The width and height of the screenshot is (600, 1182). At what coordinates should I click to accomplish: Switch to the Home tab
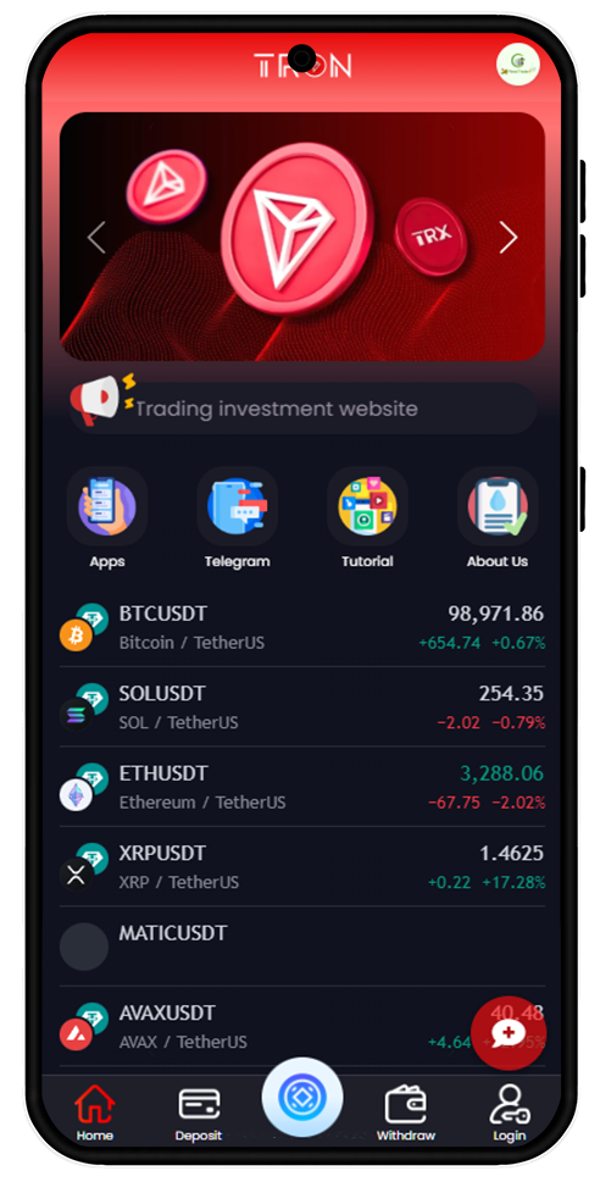coord(95,1113)
